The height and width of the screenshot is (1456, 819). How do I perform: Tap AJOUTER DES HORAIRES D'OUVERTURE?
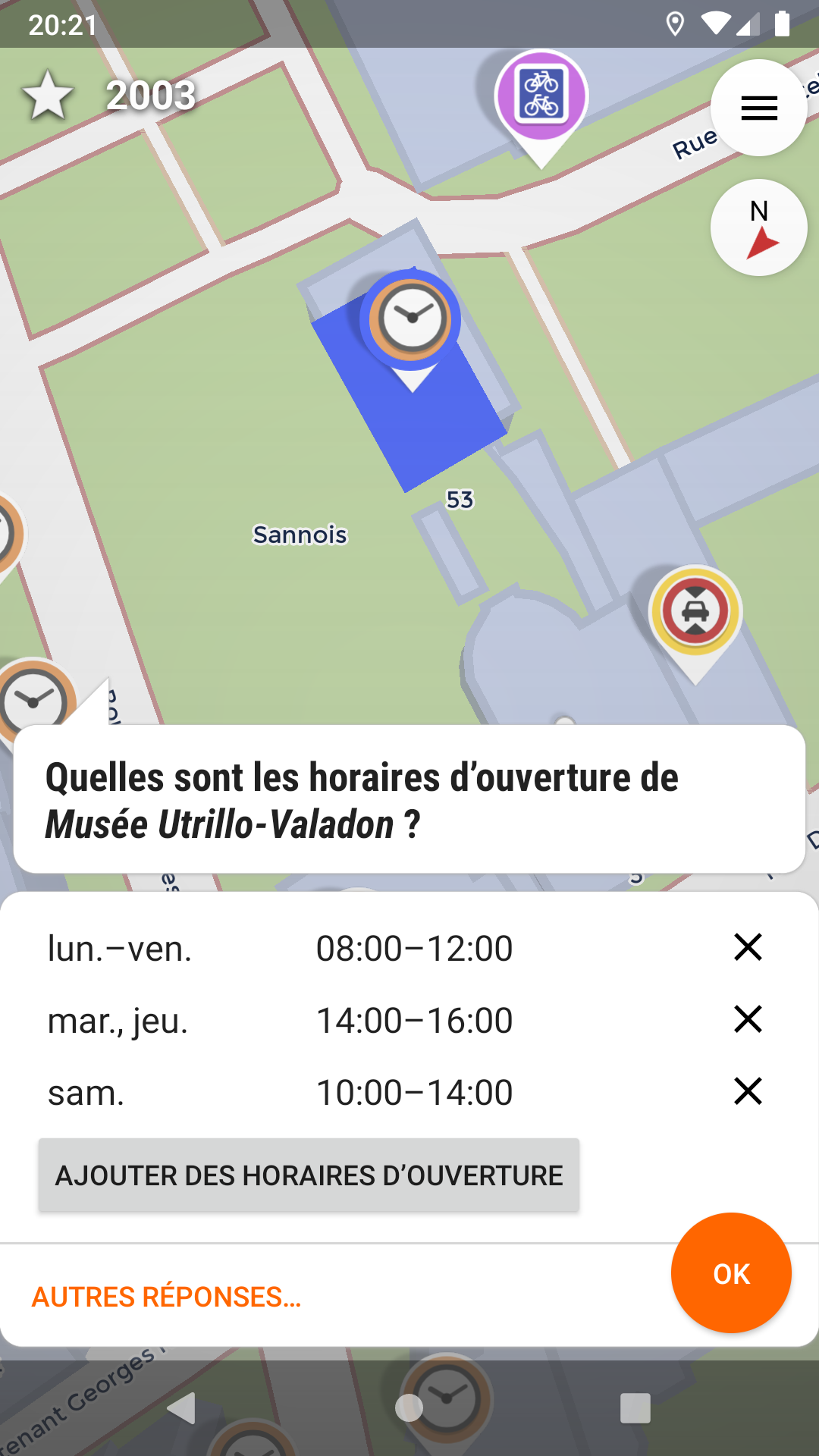point(307,1175)
